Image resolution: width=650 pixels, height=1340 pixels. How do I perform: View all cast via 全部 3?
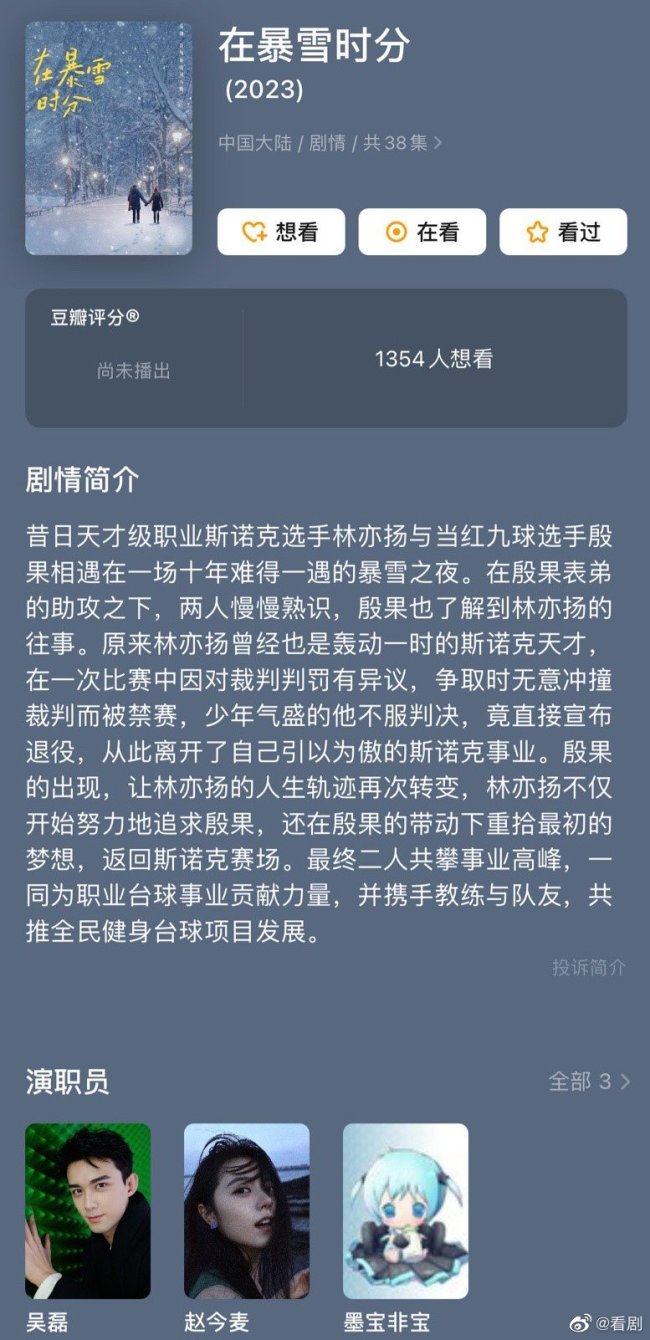point(589,1081)
